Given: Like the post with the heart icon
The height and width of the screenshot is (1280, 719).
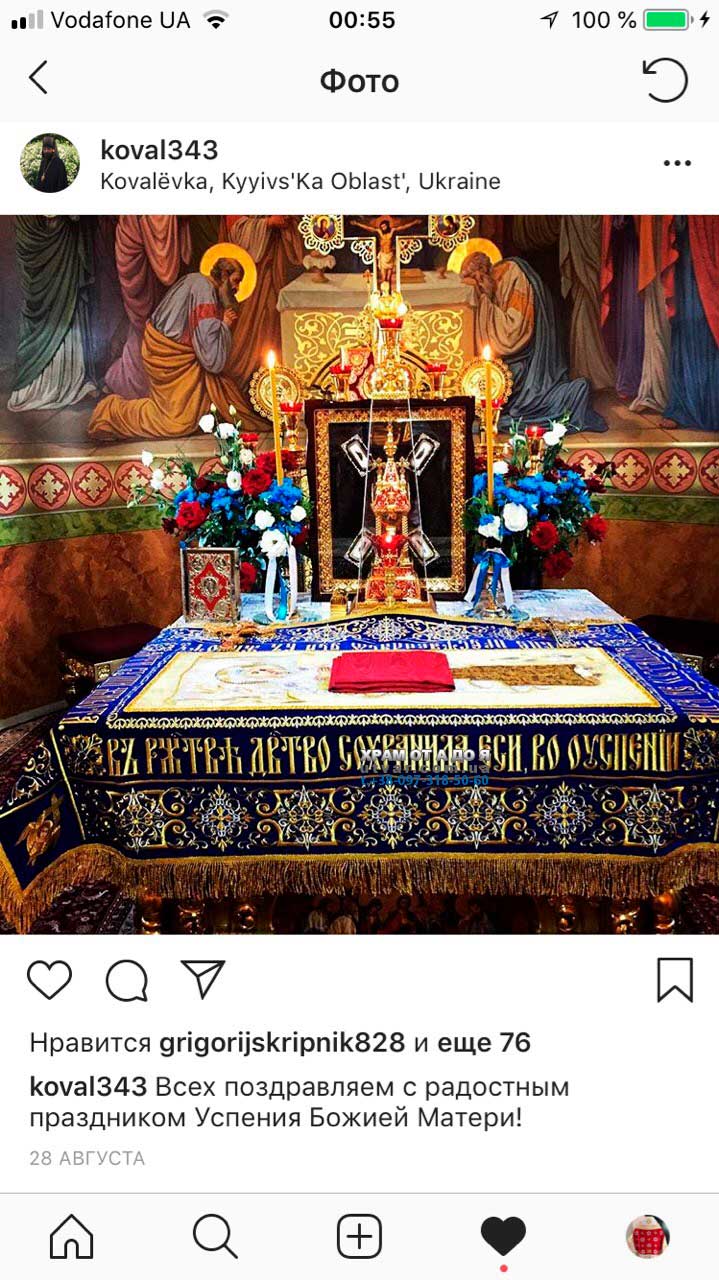Looking at the screenshot, I should coord(49,980).
